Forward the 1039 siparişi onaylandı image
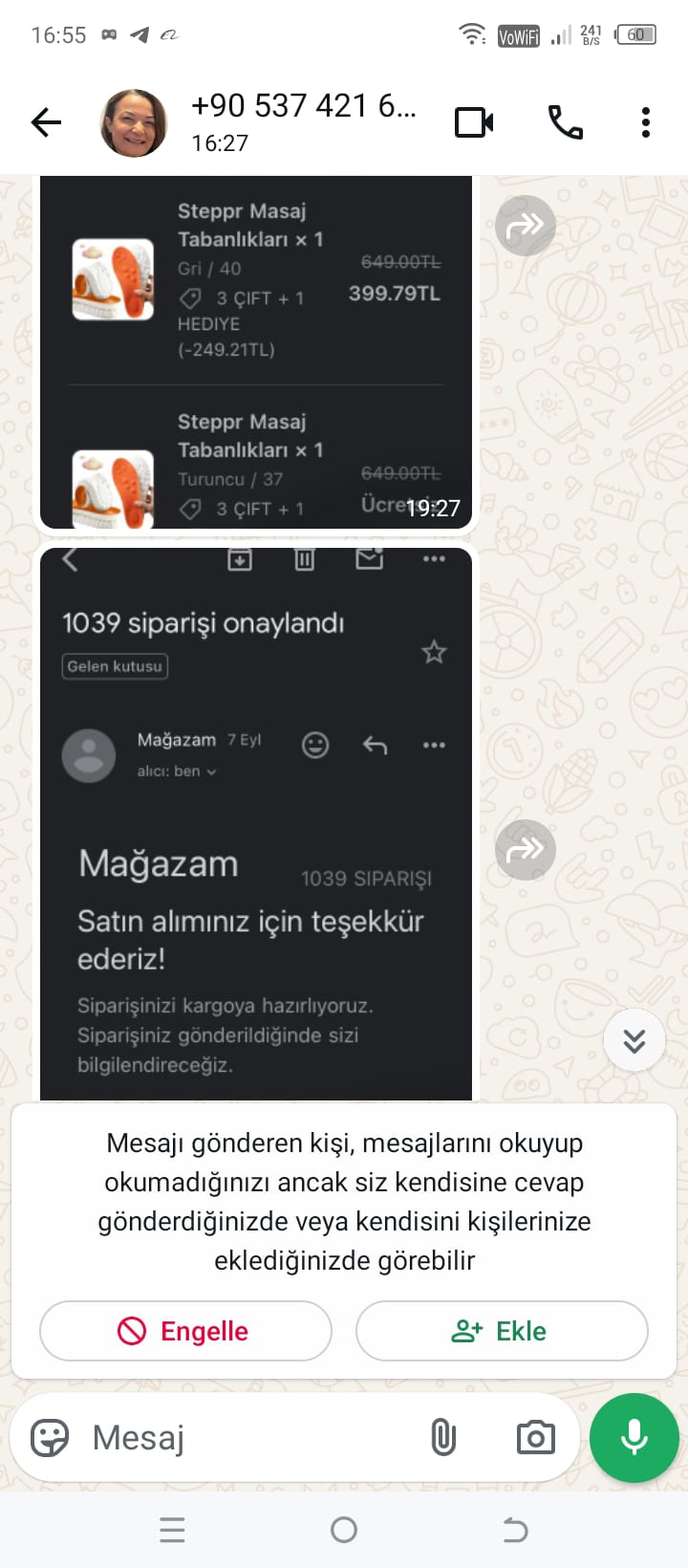The width and height of the screenshot is (688, 1568). [525, 849]
